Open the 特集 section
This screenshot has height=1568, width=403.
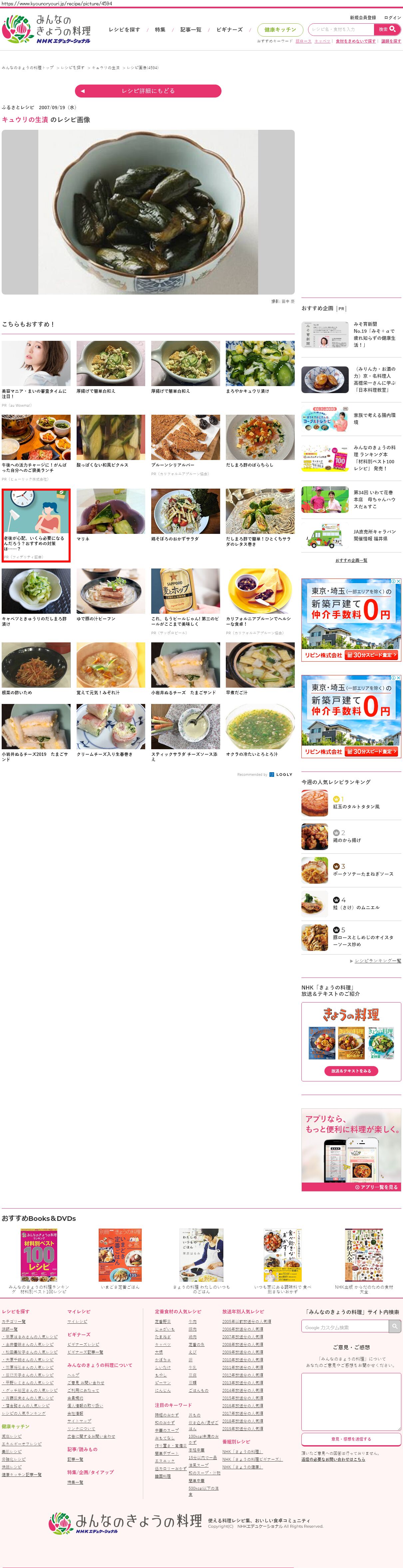(x=160, y=29)
